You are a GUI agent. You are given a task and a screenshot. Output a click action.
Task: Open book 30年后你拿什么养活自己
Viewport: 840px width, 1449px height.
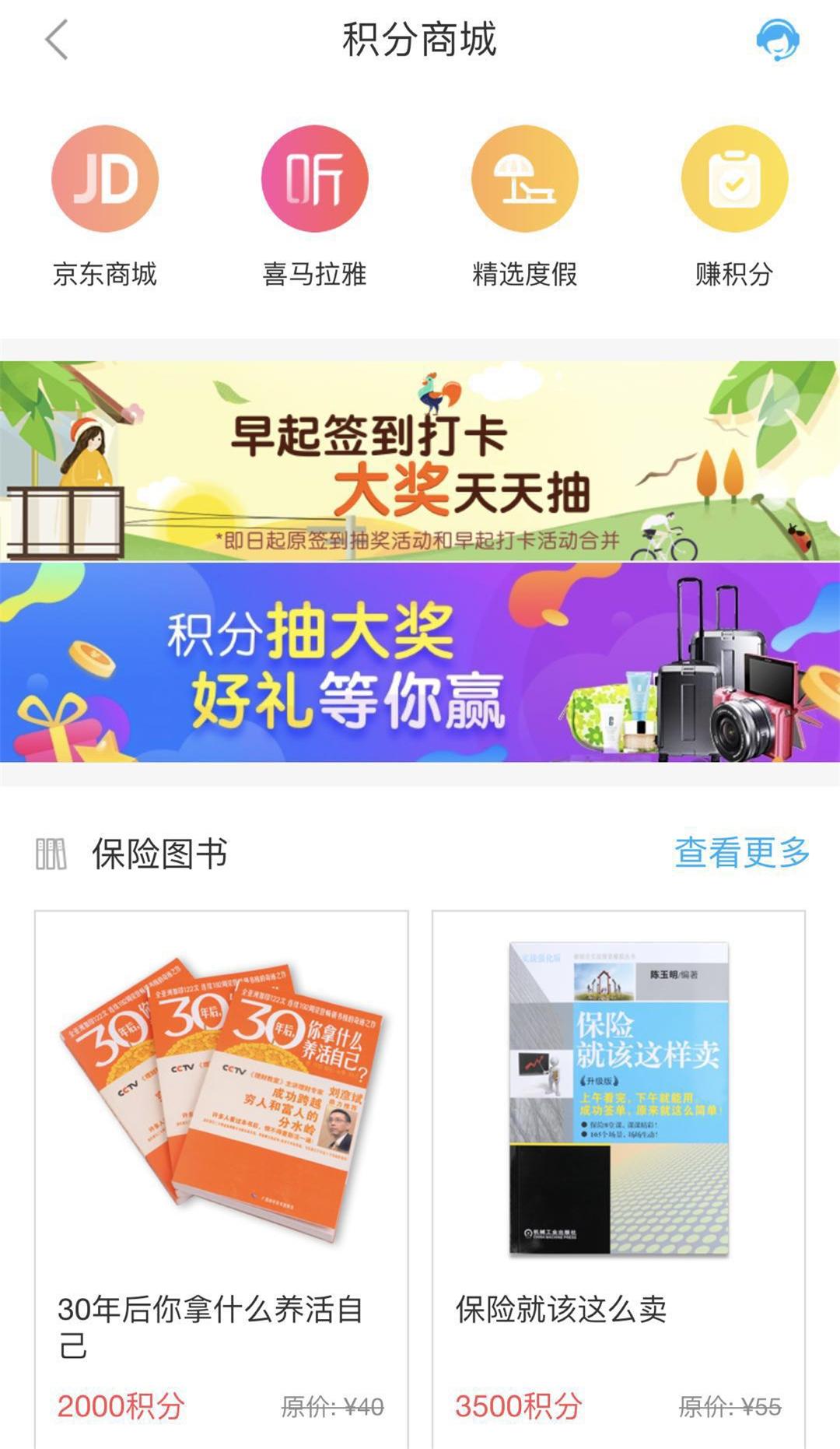[222, 1167]
